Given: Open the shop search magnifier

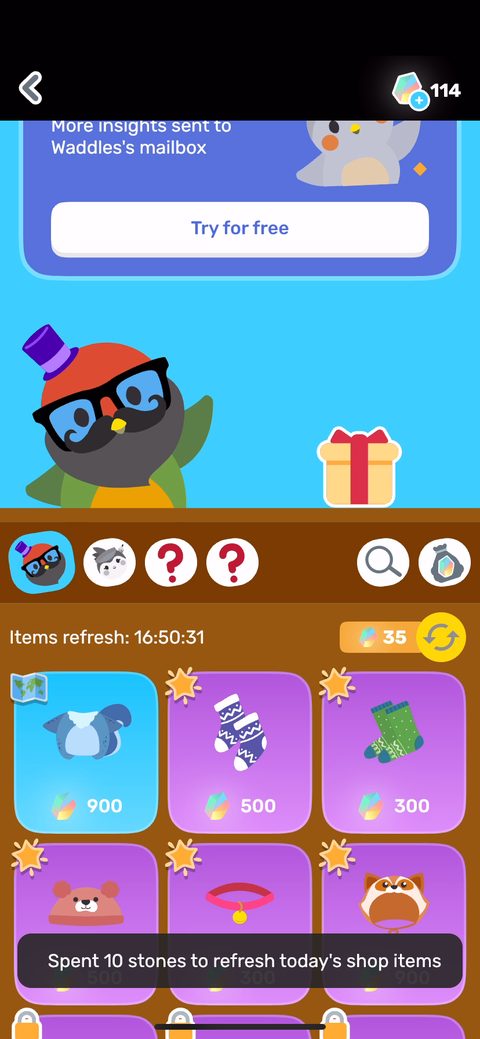Looking at the screenshot, I should pos(383,563).
